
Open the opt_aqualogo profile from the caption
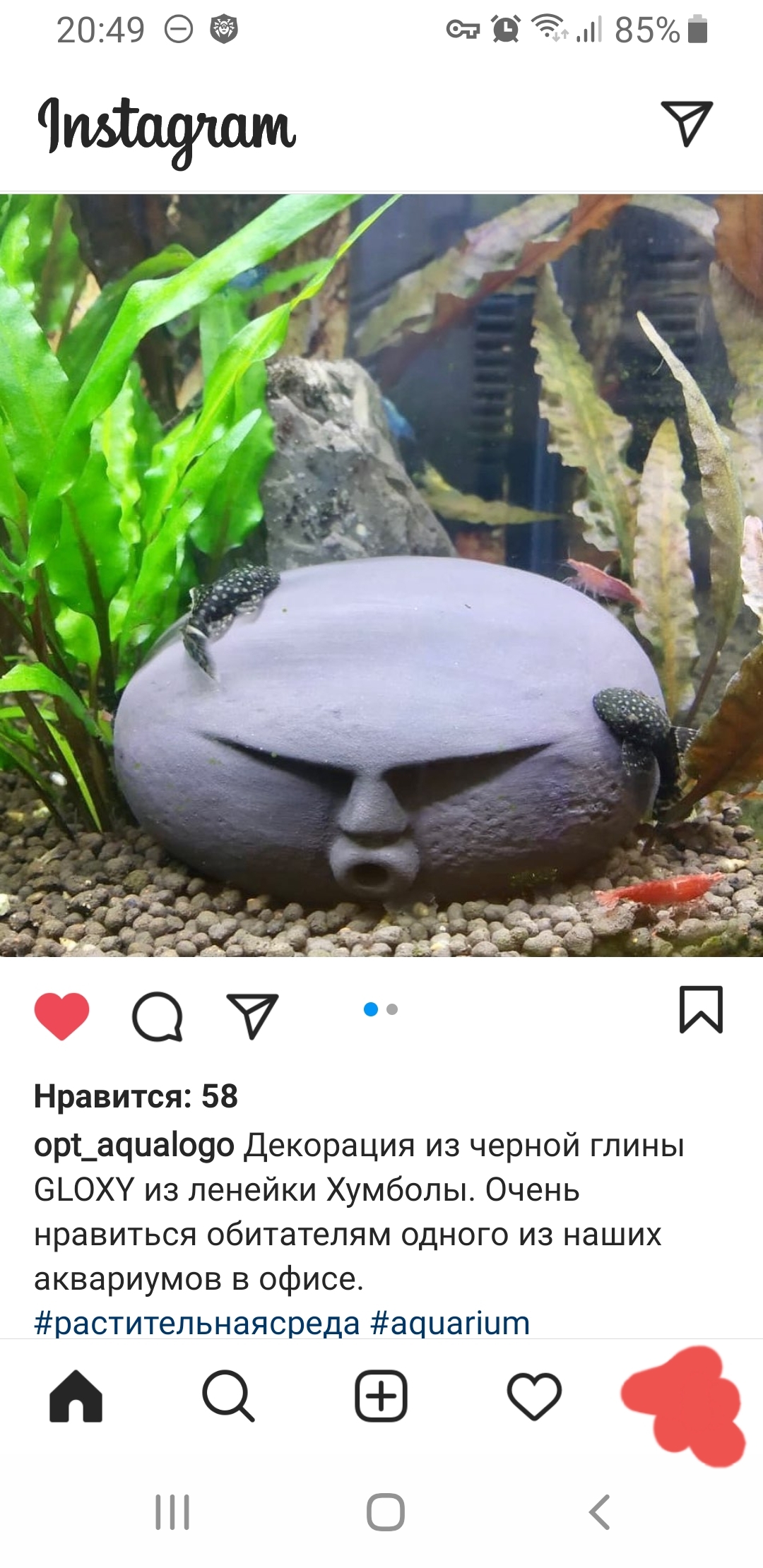134,1146
